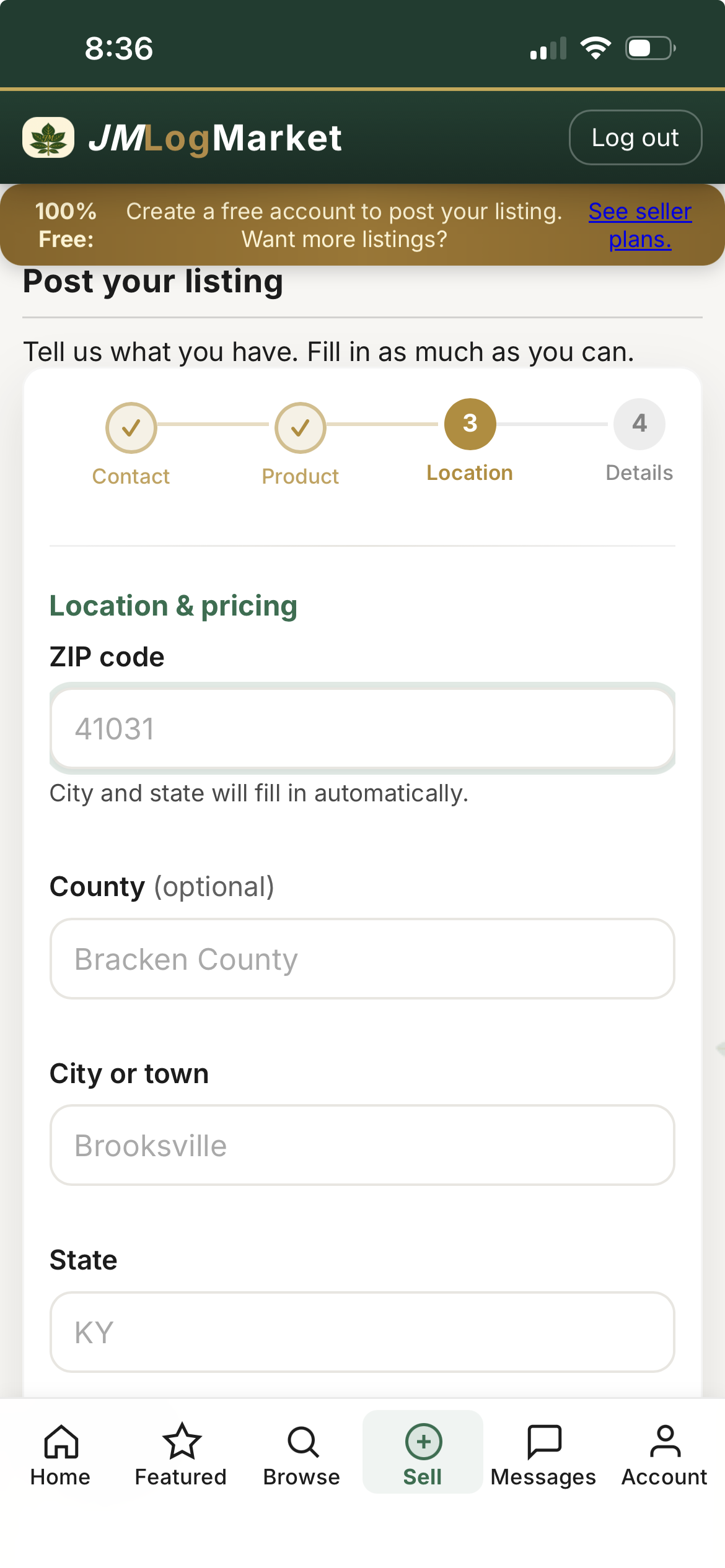Tap the Contact step checkmark
The height and width of the screenshot is (1568, 725).
coord(131,427)
